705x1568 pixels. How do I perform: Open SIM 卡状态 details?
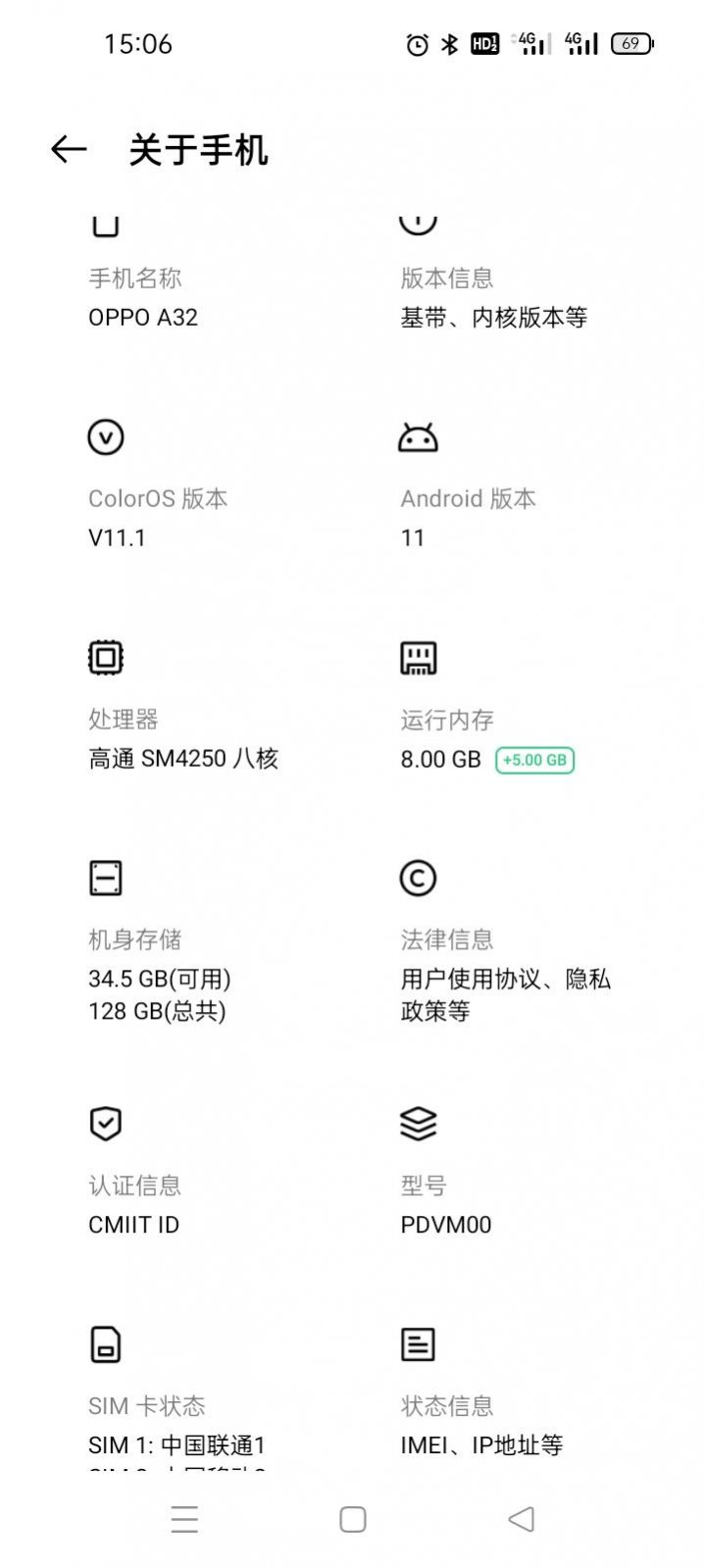pyautogui.click(x=176, y=1425)
